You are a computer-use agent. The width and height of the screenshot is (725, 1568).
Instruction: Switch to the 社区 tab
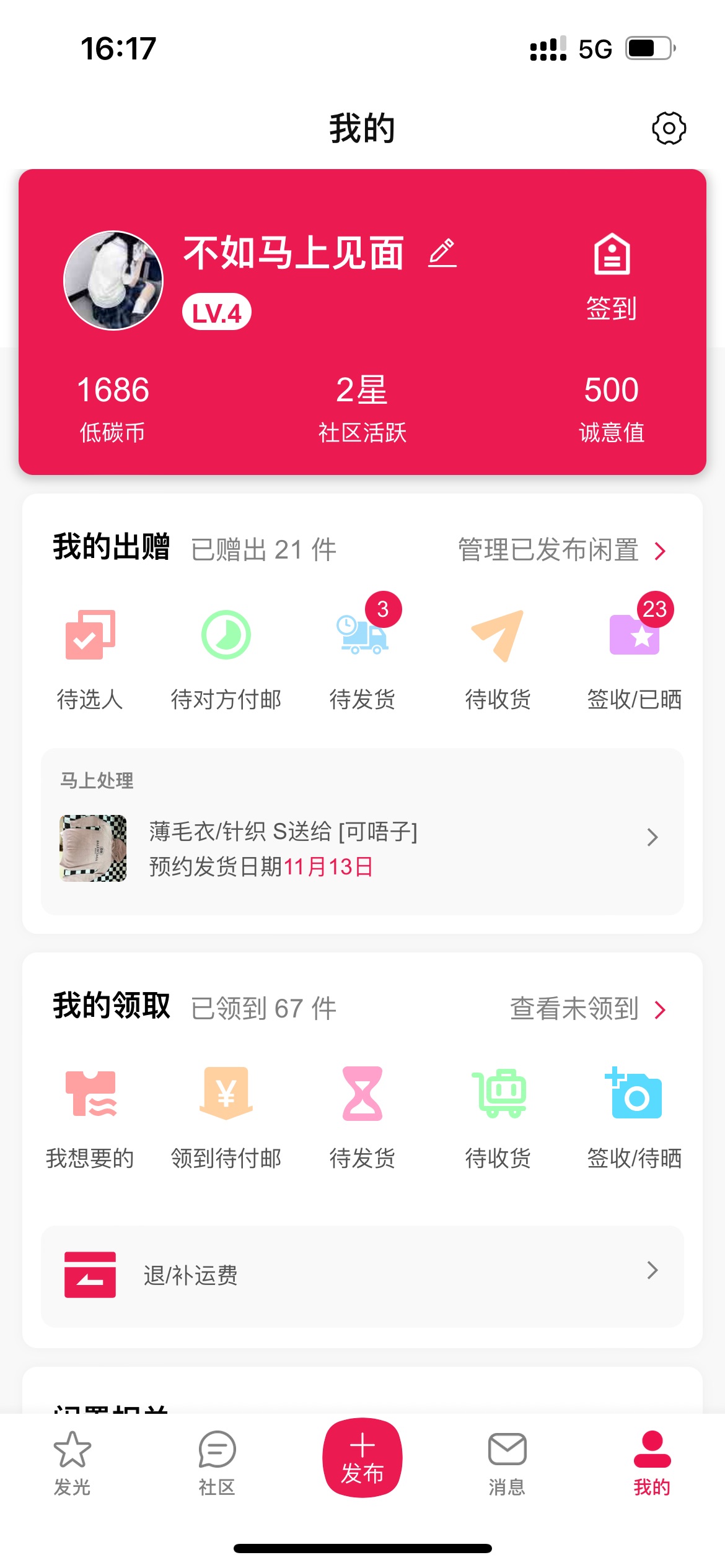click(217, 1463)
